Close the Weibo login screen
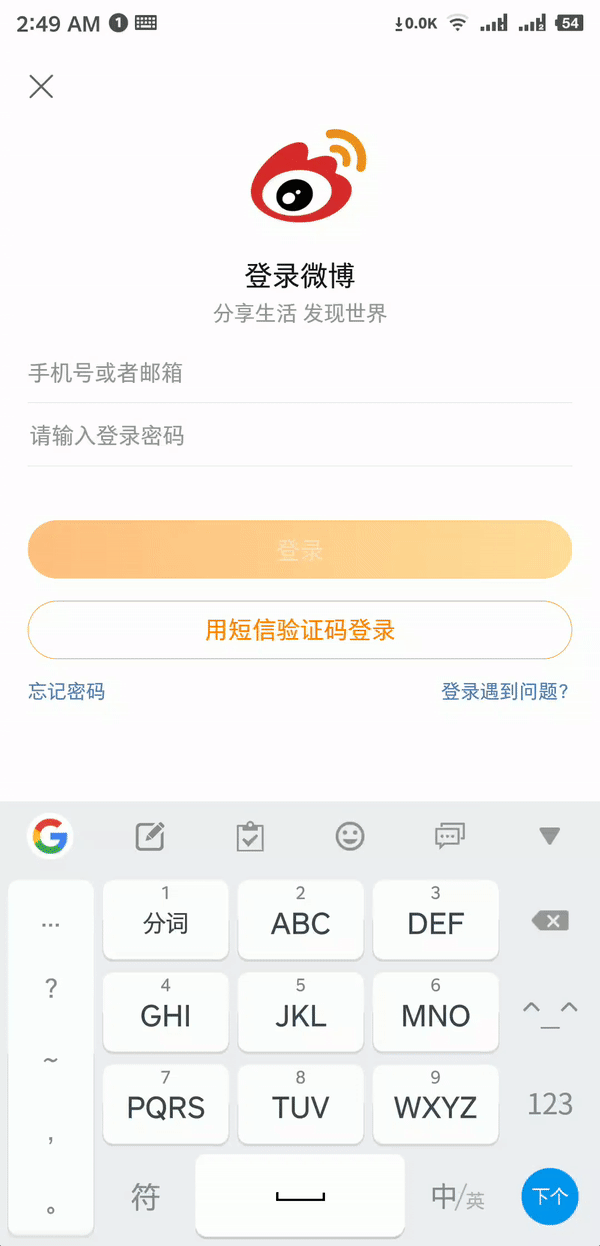This screenshot has height=1246, width=600. pyautogui.click(x=41, y=87)
